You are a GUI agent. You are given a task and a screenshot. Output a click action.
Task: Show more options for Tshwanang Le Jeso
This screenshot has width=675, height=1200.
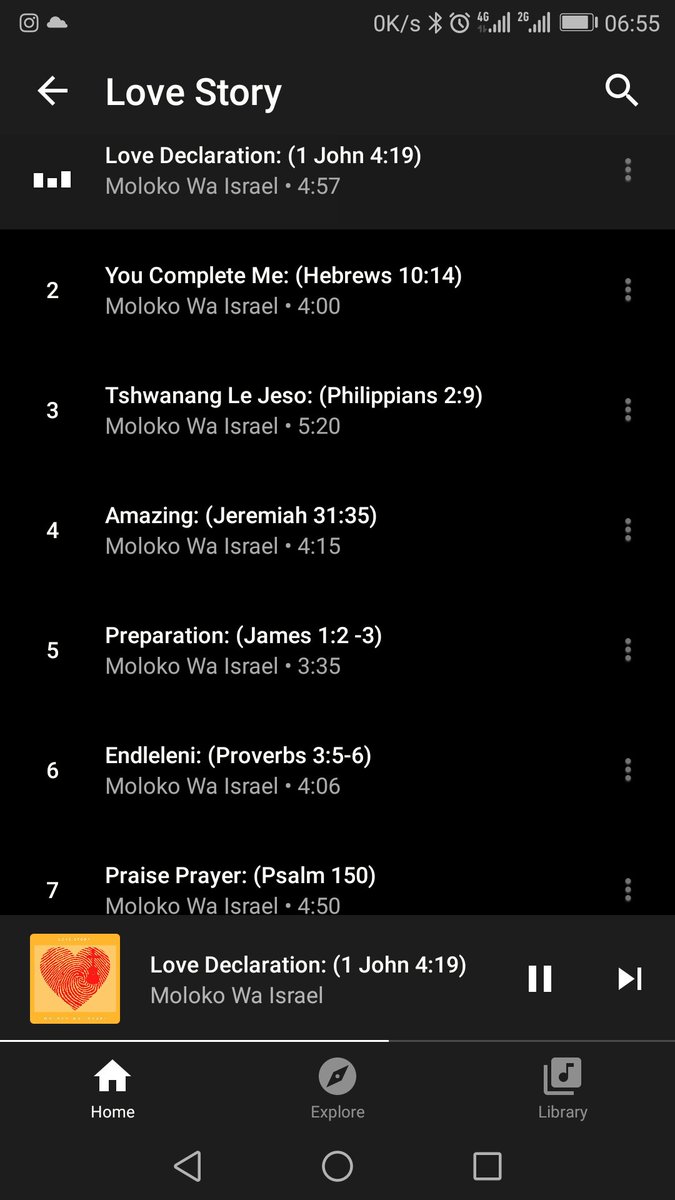click(628, 410)
